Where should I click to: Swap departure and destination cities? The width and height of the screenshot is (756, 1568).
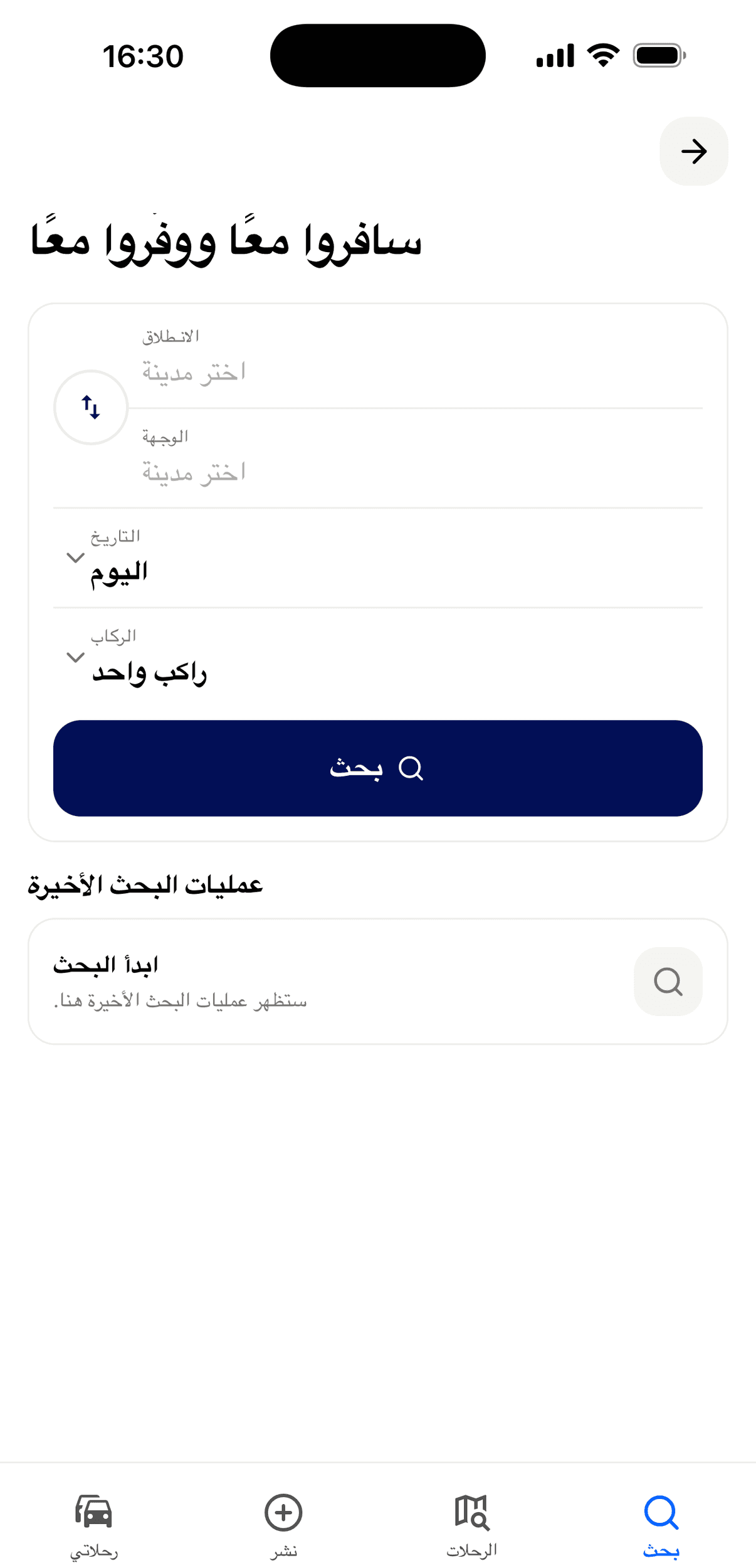click(91, 408)
